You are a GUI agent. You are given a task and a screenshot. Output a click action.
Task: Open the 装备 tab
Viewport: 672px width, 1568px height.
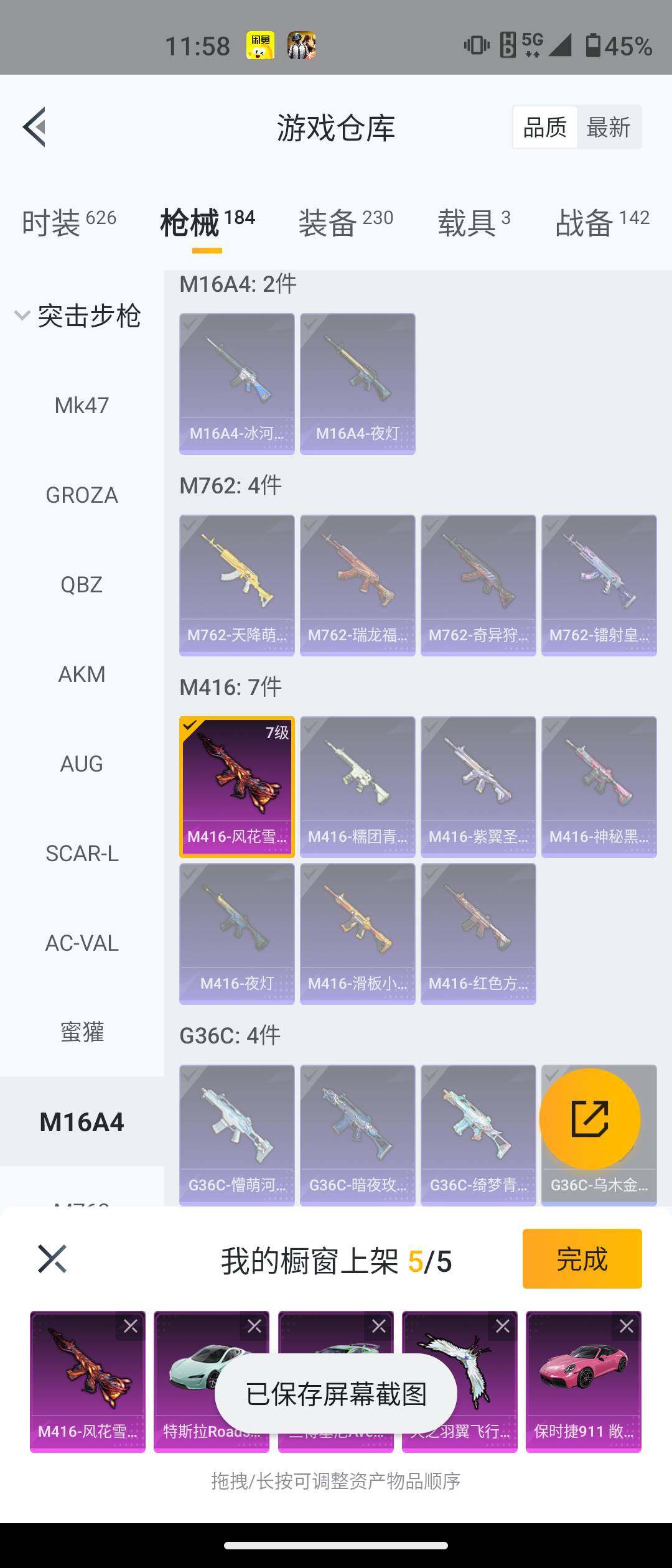tap(346, 222)
